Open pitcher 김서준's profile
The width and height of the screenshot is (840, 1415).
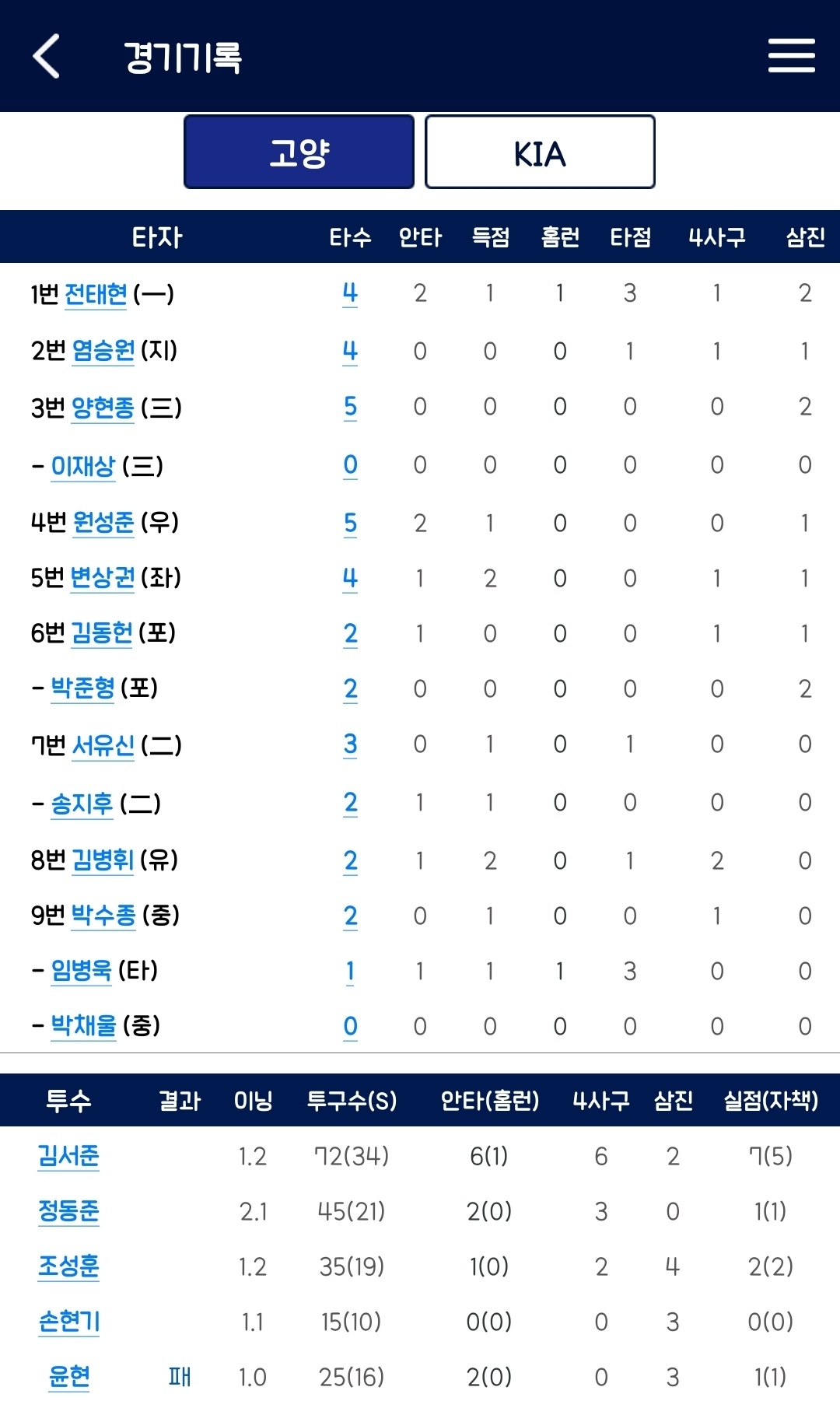68,1156
